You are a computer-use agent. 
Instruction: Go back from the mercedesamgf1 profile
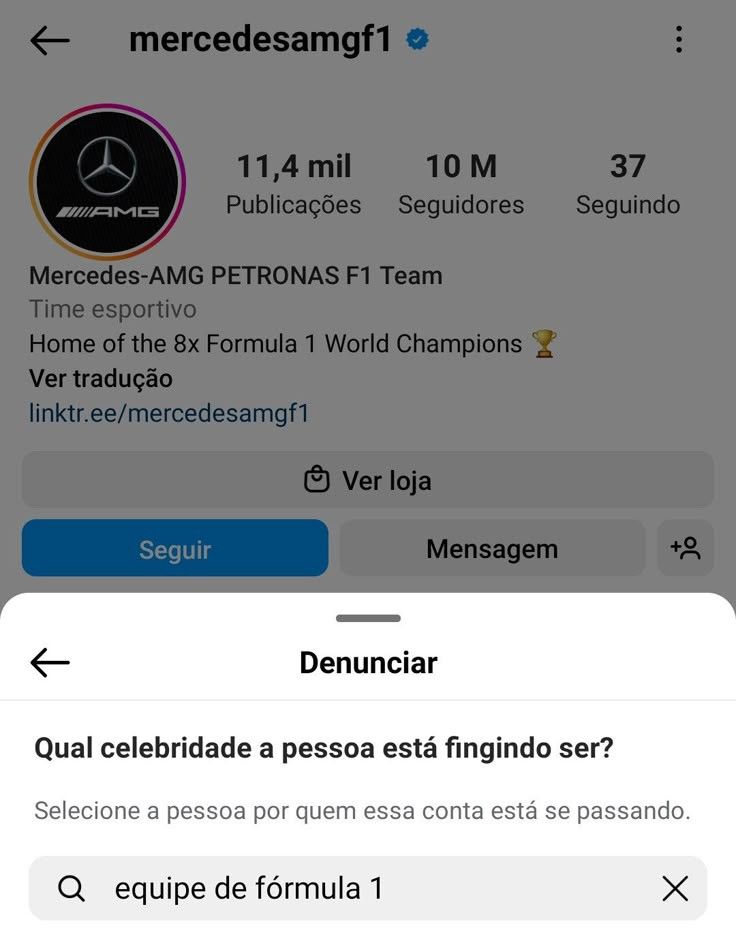tap(49, 40)
